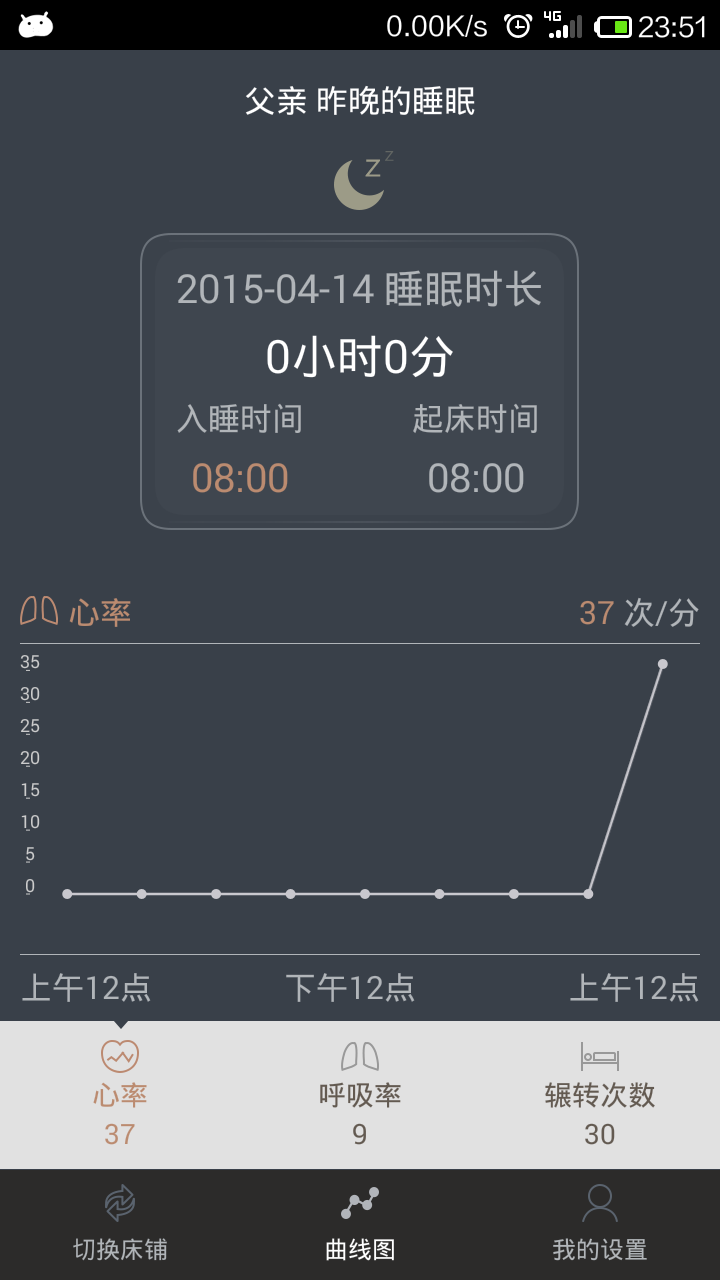Tap the person icon above 我的设置
Image resolution: width=720 pixels, height=1280 pixels.
[600, 1205]
